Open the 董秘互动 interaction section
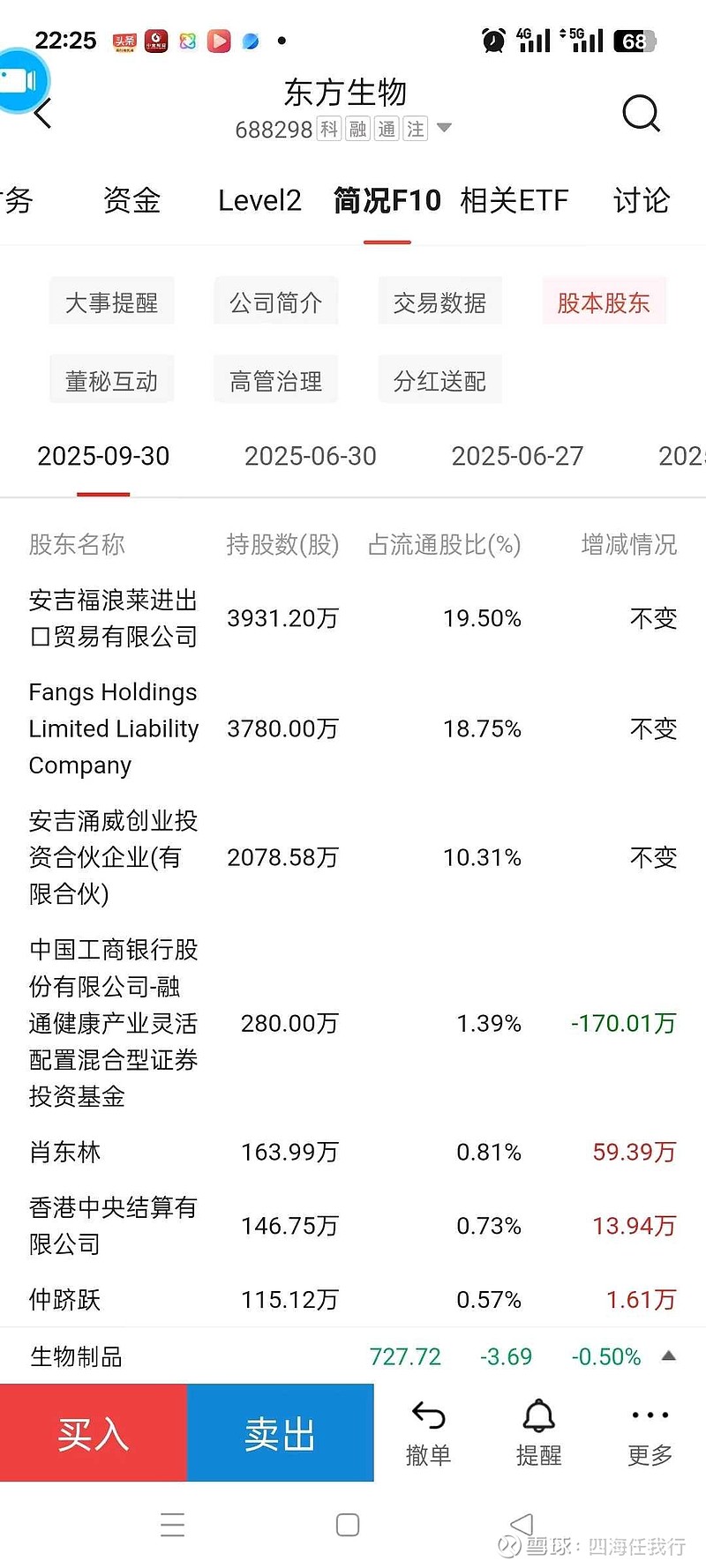This screenshot has height=1568, width=706. coord(111,379)
